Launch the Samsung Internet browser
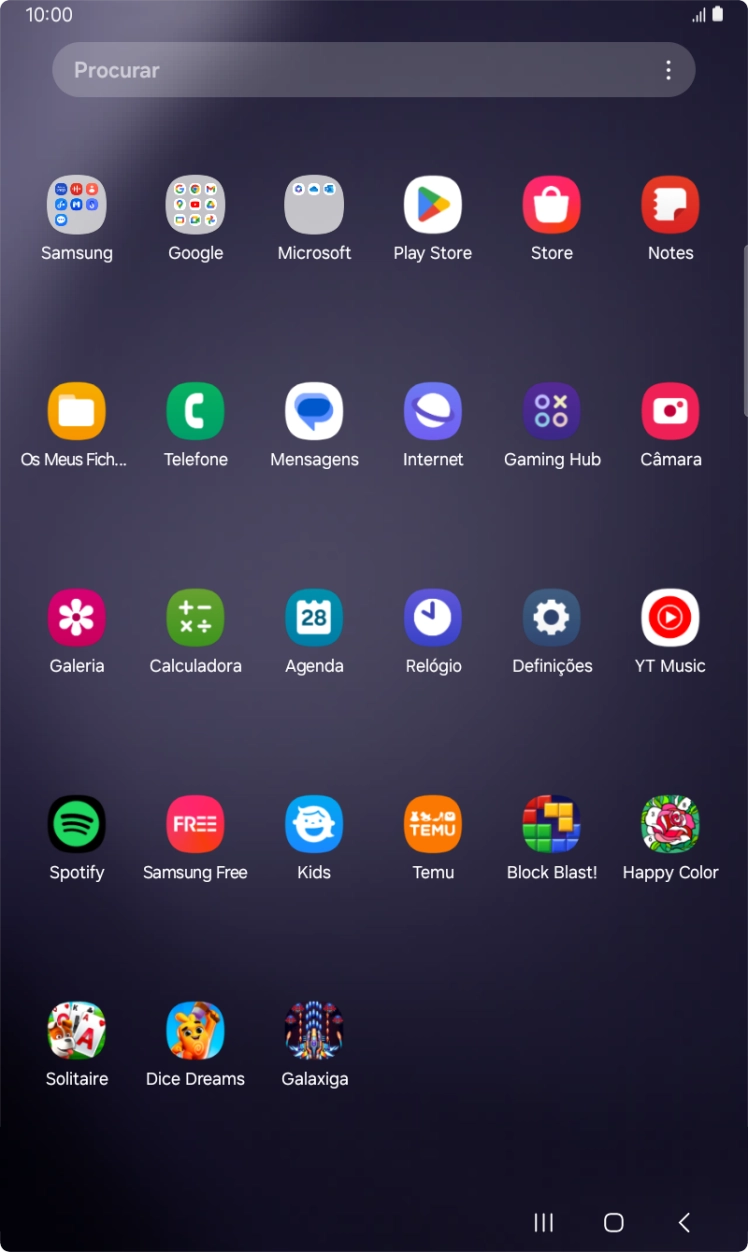Viewport: 748px width, 1252px height. [432, 411]
